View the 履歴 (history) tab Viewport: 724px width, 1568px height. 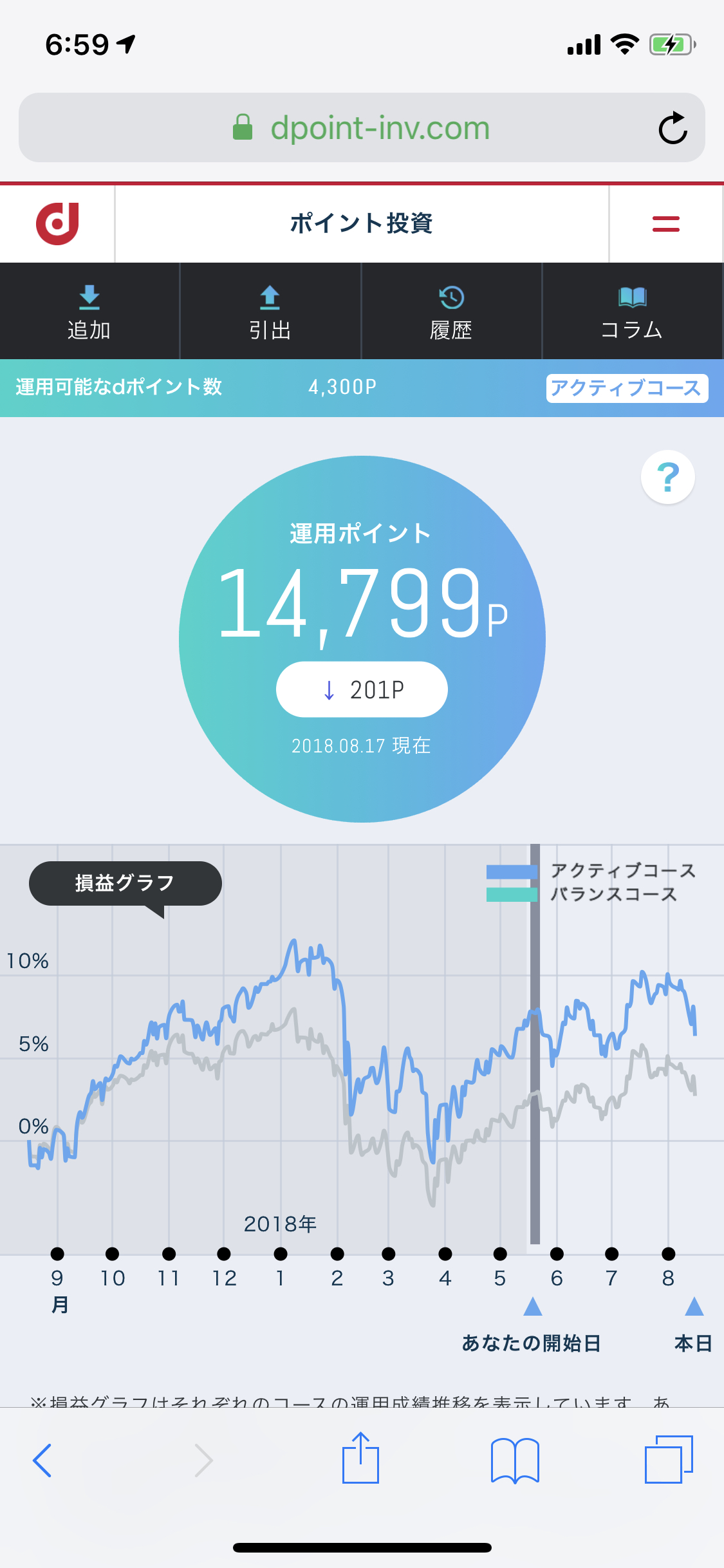click(451, 312)
